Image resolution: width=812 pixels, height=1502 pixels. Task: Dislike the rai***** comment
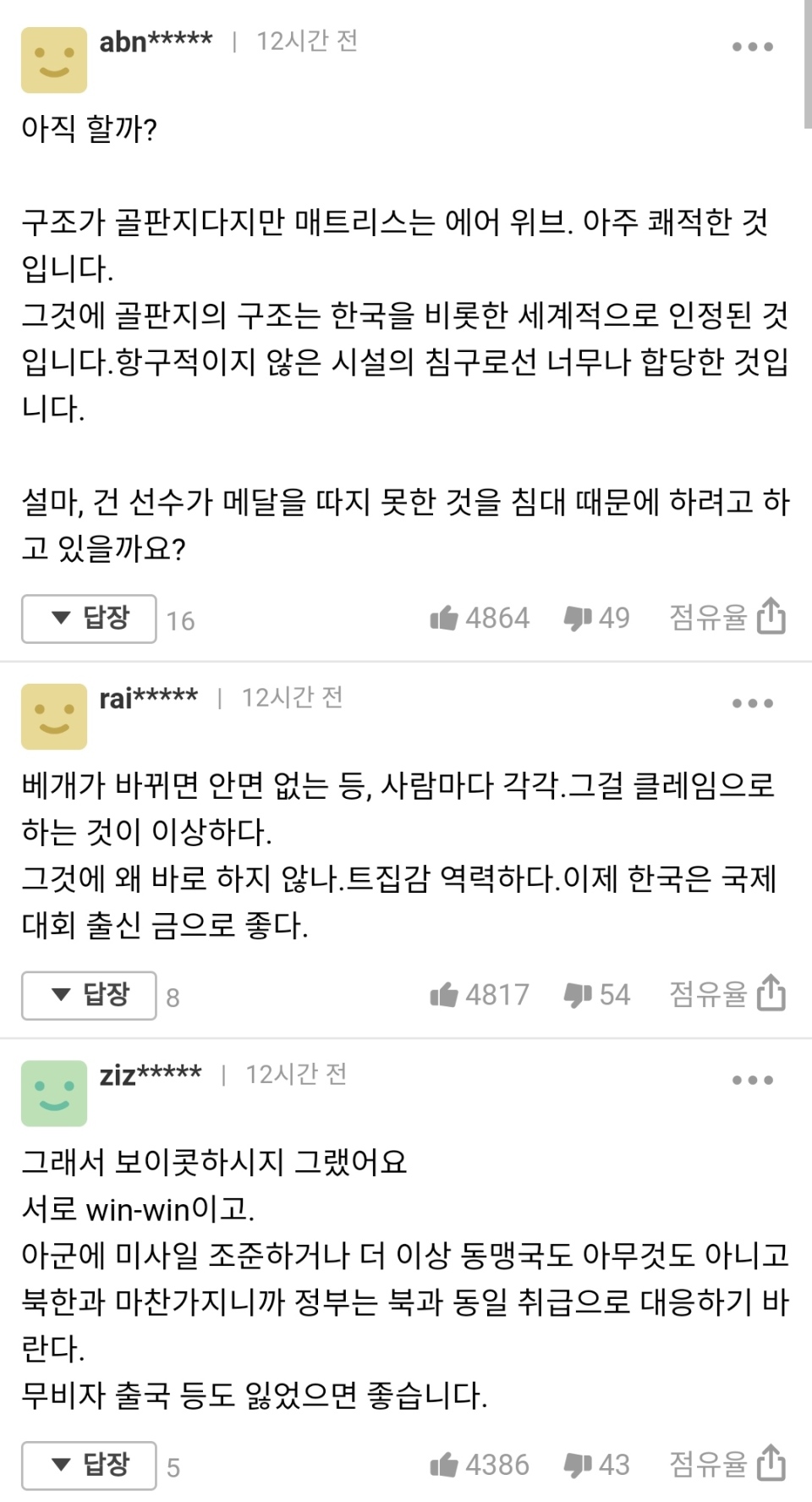[578, 995]
